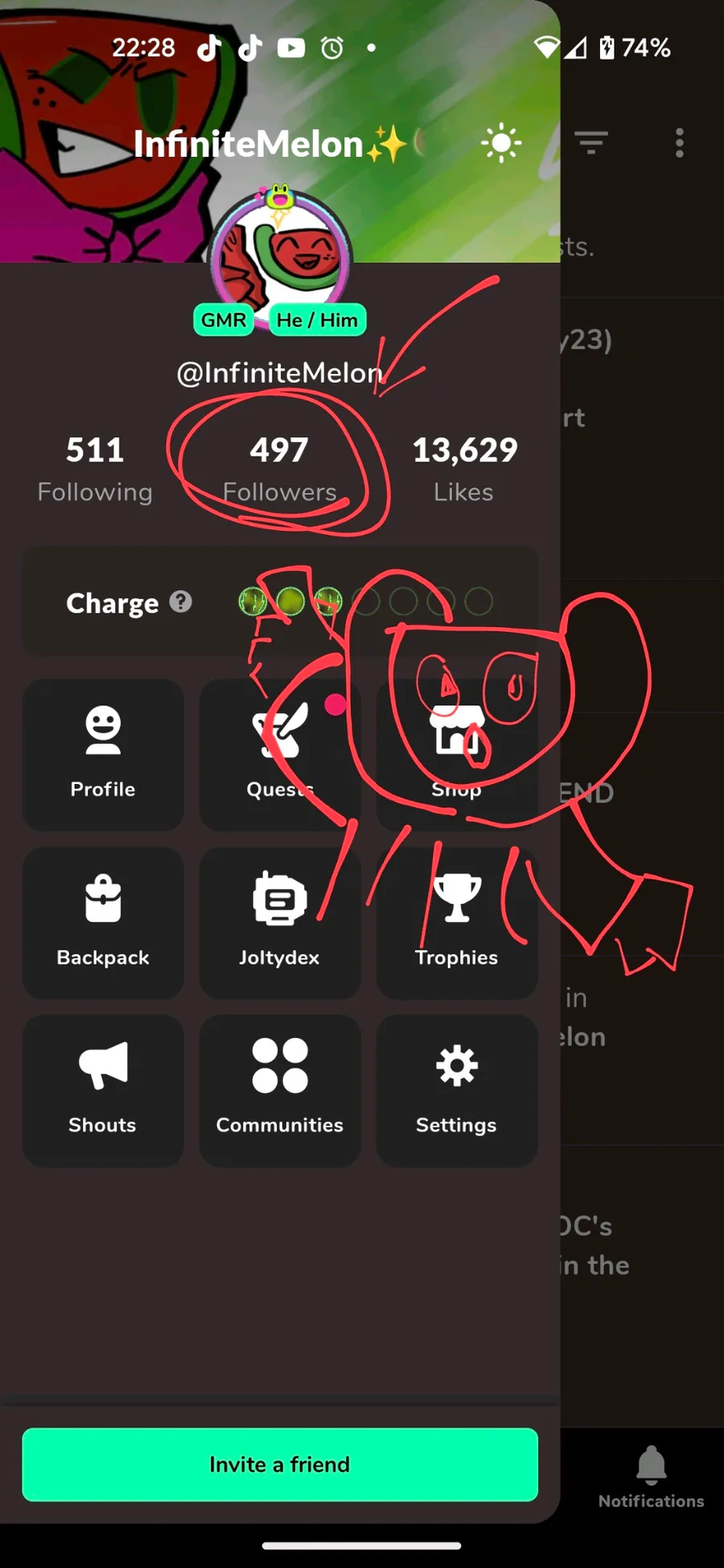Viewport: 724px width, 1568px height.
Task: Open Shouts
Action: [103, 1091]
